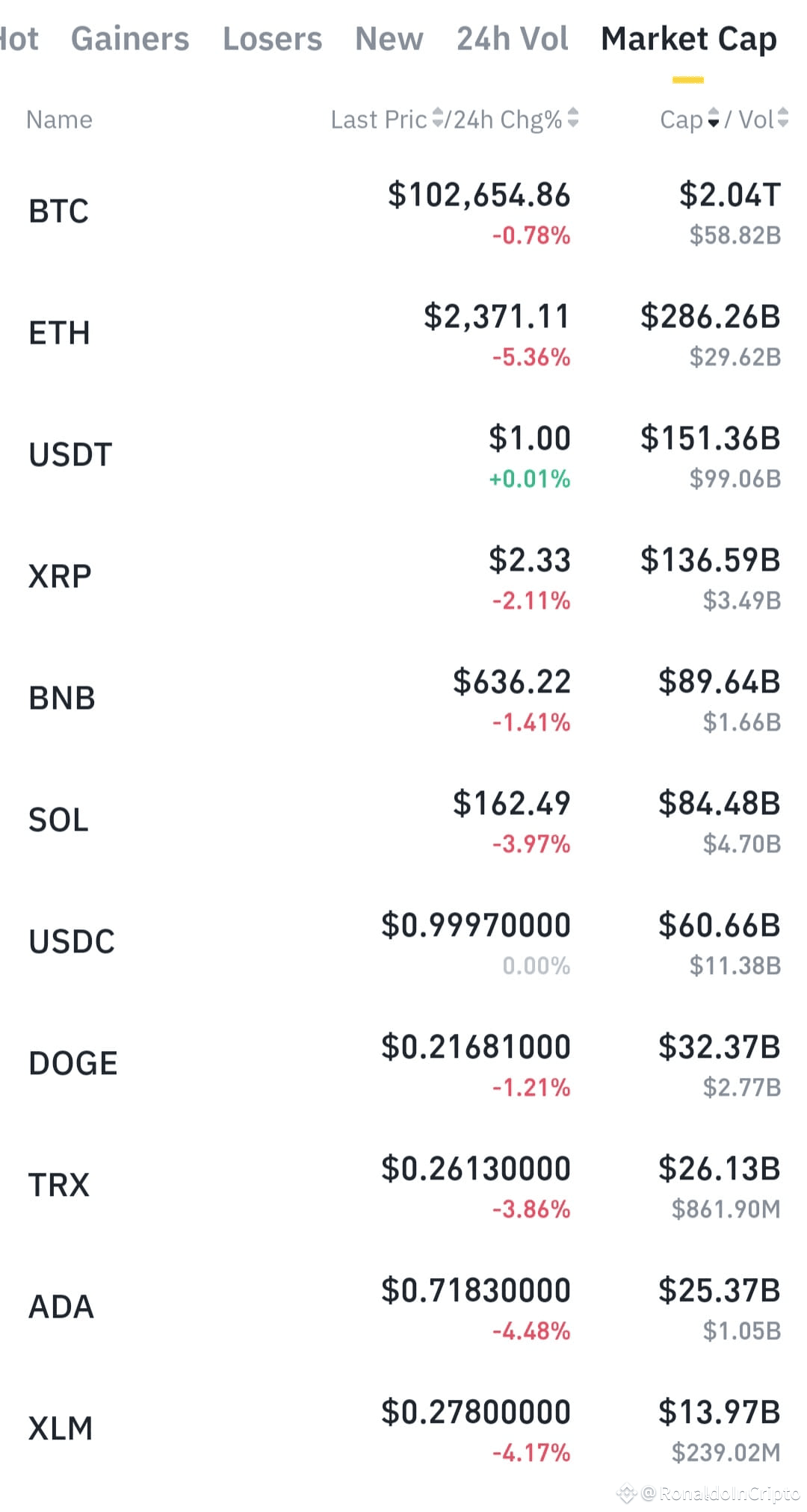807x1512 pixels.
Task: Open the ETH market row
Action: click(x=403, y=335)
